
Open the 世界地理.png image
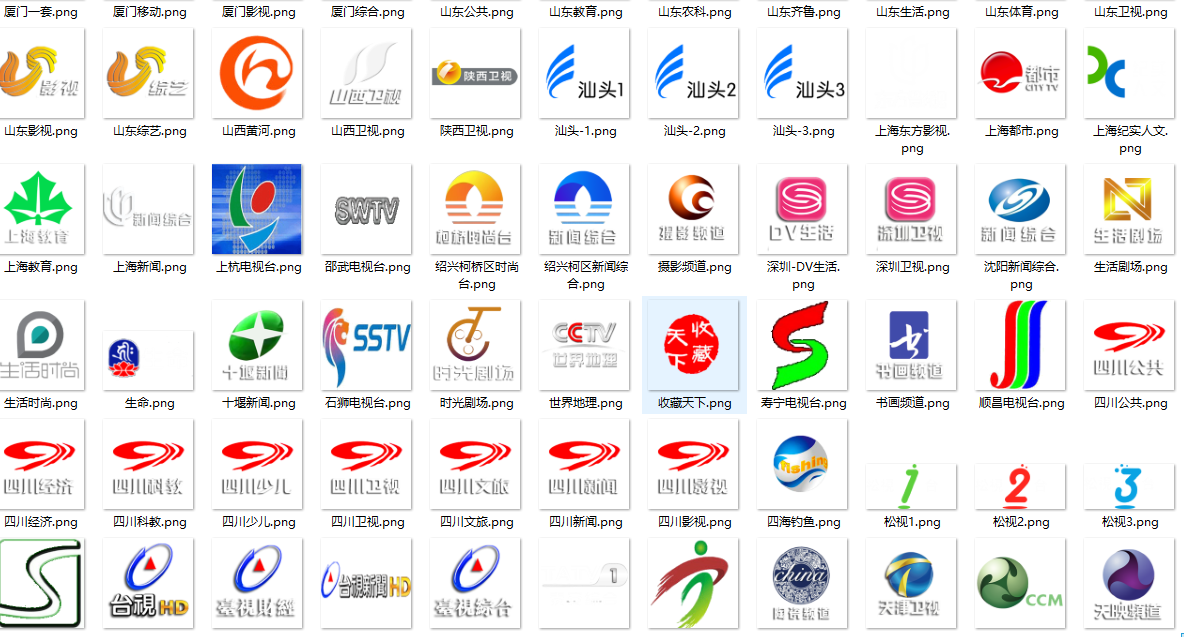point(585,346)
